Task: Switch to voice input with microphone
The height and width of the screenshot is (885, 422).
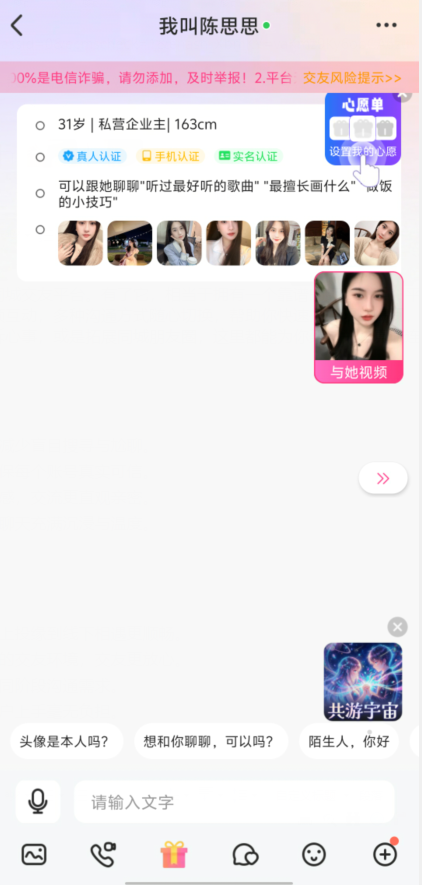Action: (38, 801)
